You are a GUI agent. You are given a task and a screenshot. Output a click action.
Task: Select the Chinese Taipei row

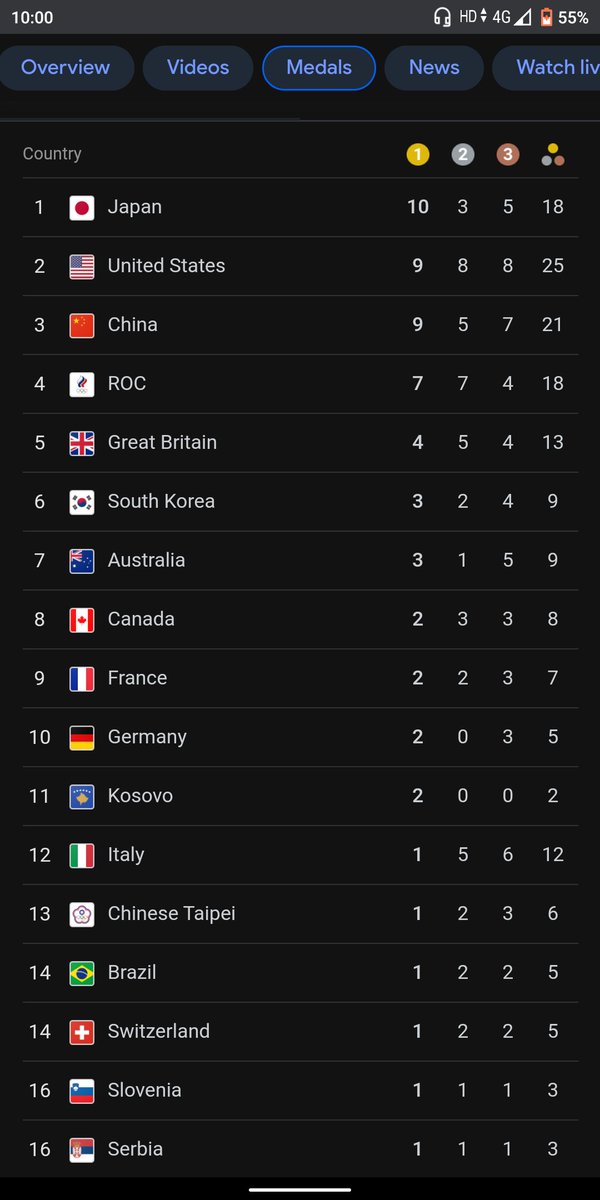coord(300,914)
